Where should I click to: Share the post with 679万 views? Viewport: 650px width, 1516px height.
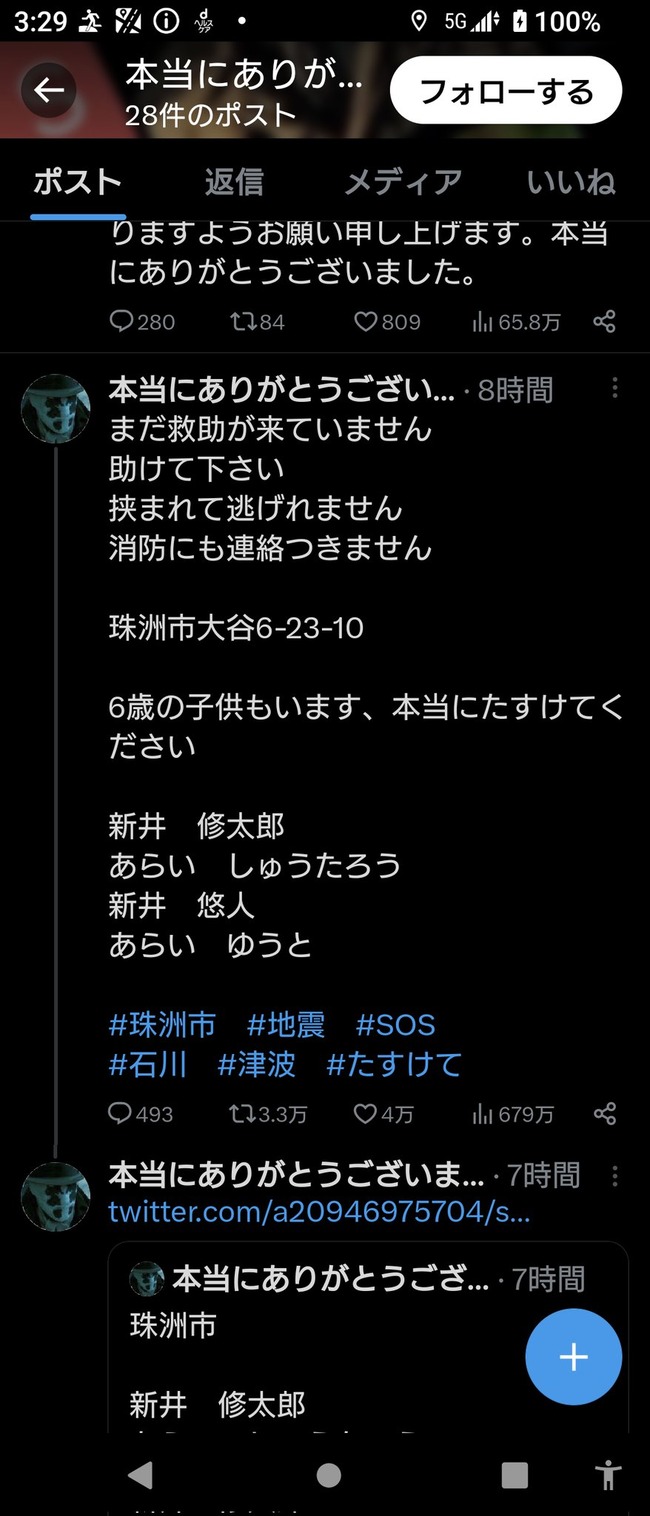[x=604, y=1113]
